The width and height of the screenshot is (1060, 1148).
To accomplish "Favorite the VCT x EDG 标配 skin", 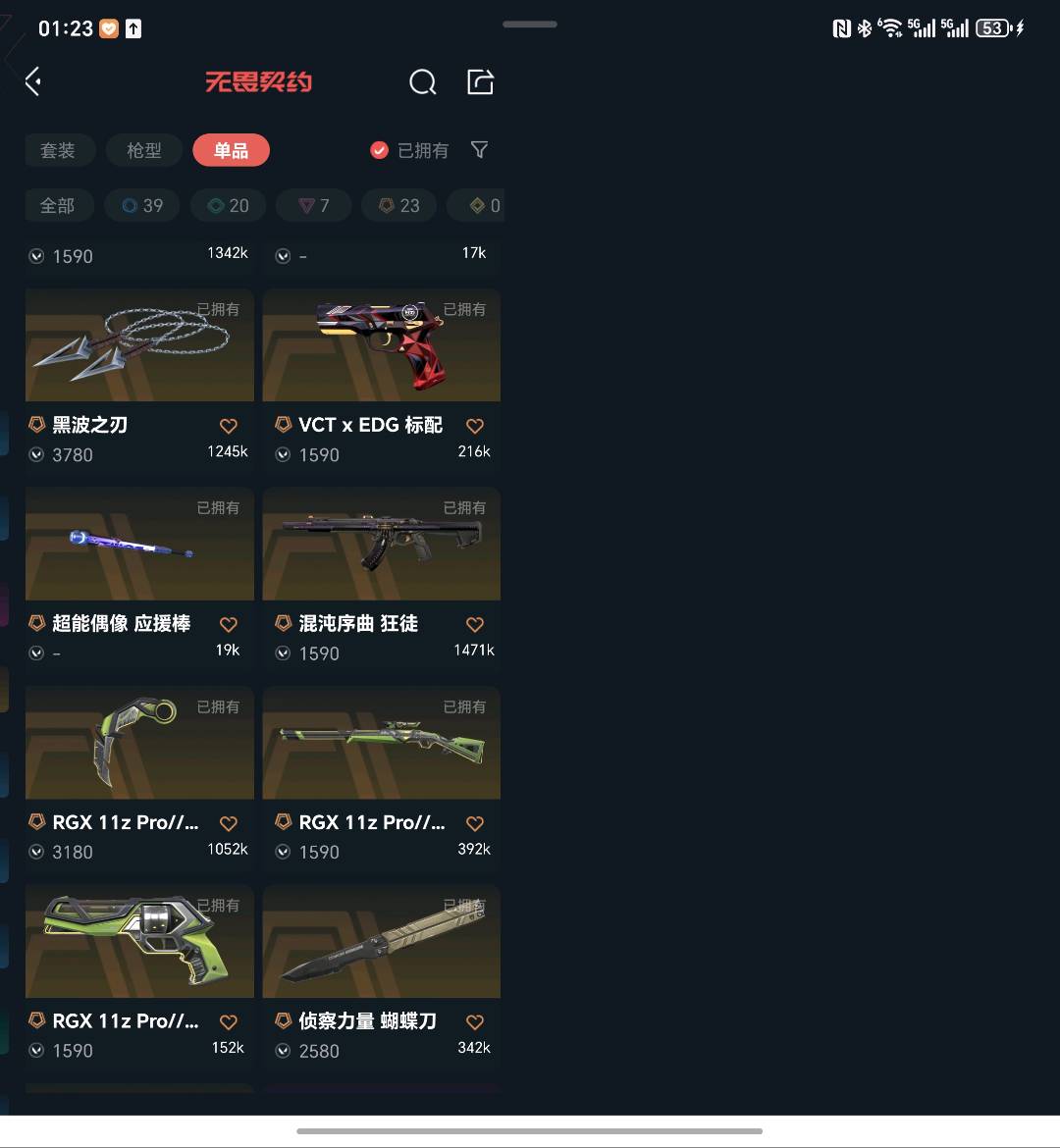I will click(x=475, y=426).
